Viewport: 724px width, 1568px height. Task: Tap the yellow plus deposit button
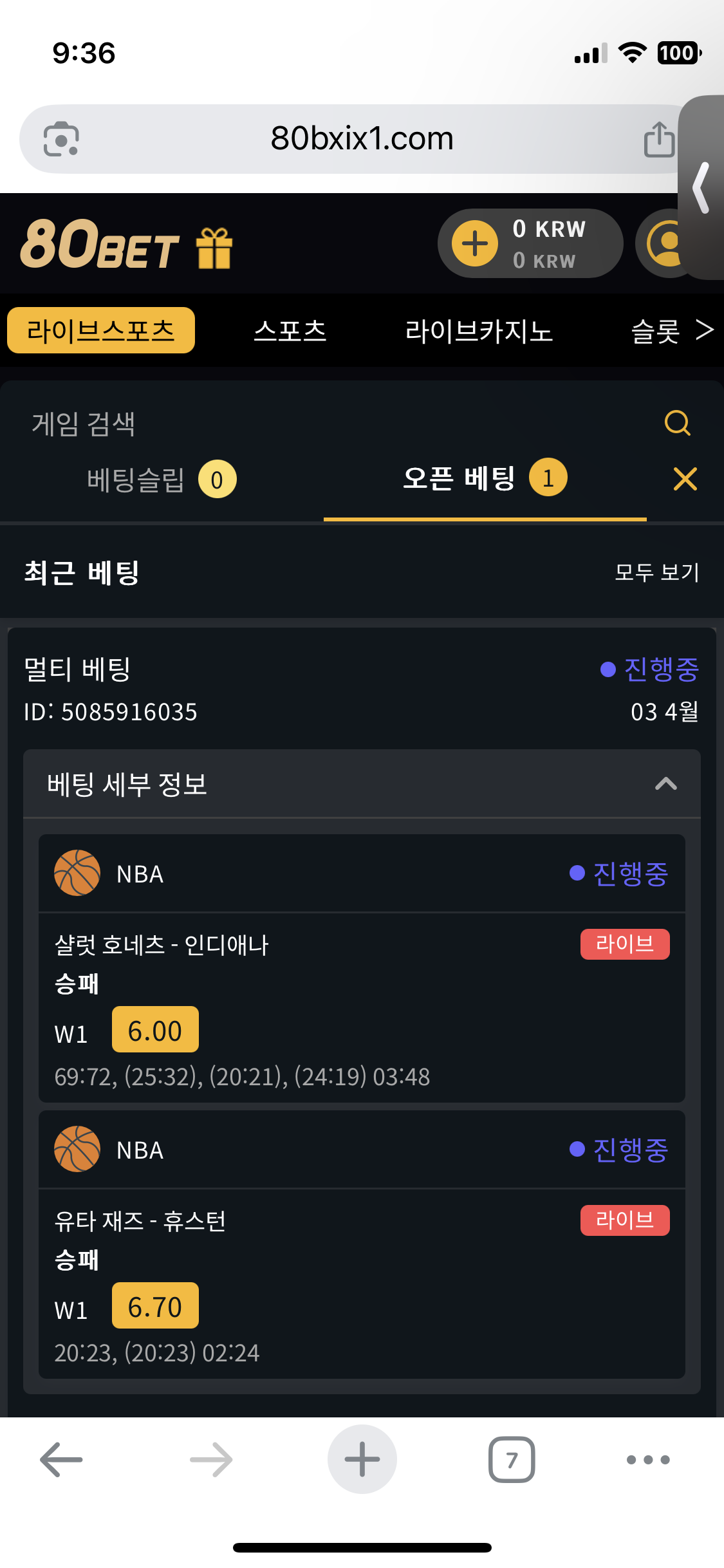point(475,243)
